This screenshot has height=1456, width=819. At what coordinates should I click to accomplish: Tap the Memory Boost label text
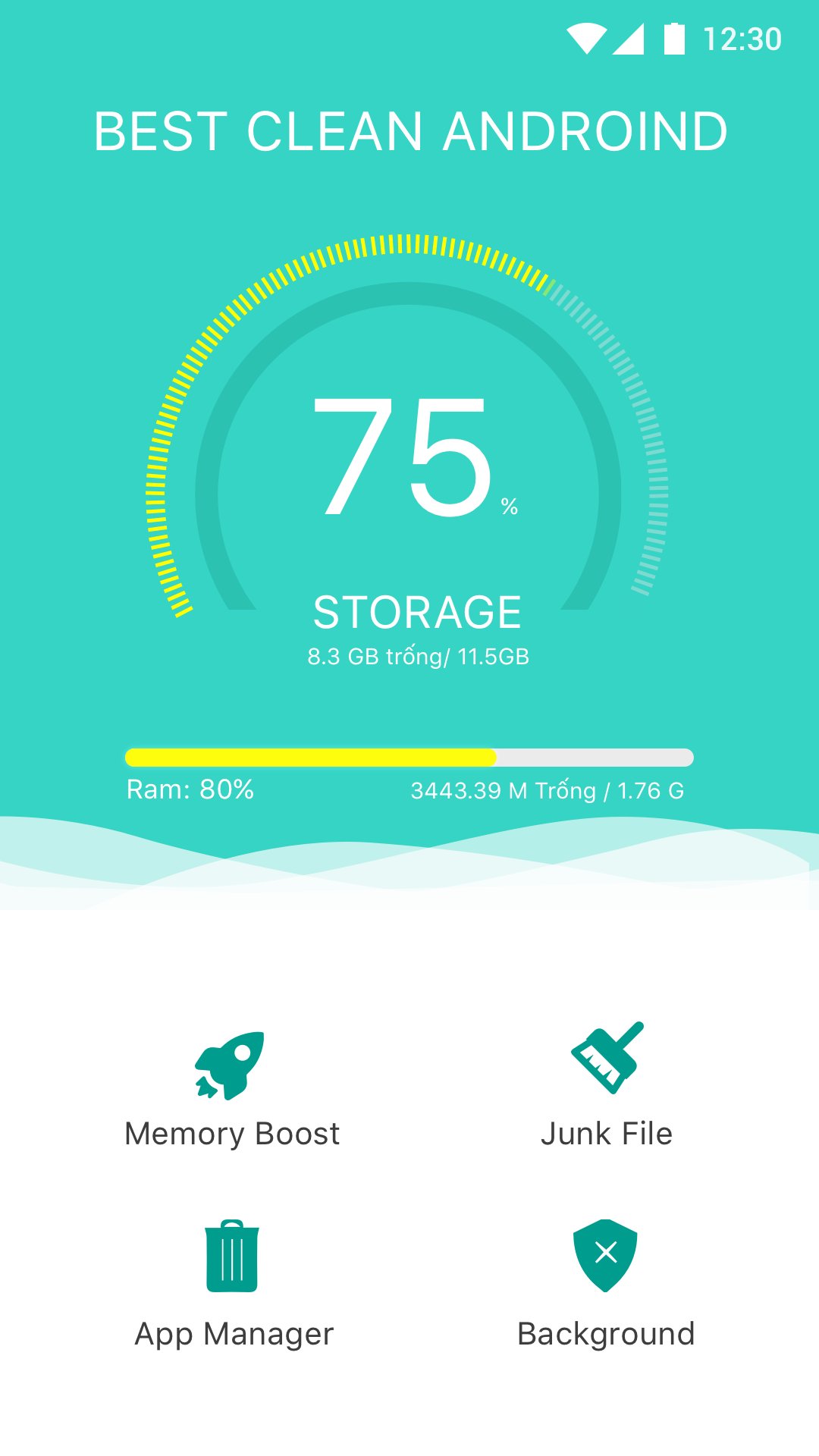tap(232, 1134)
